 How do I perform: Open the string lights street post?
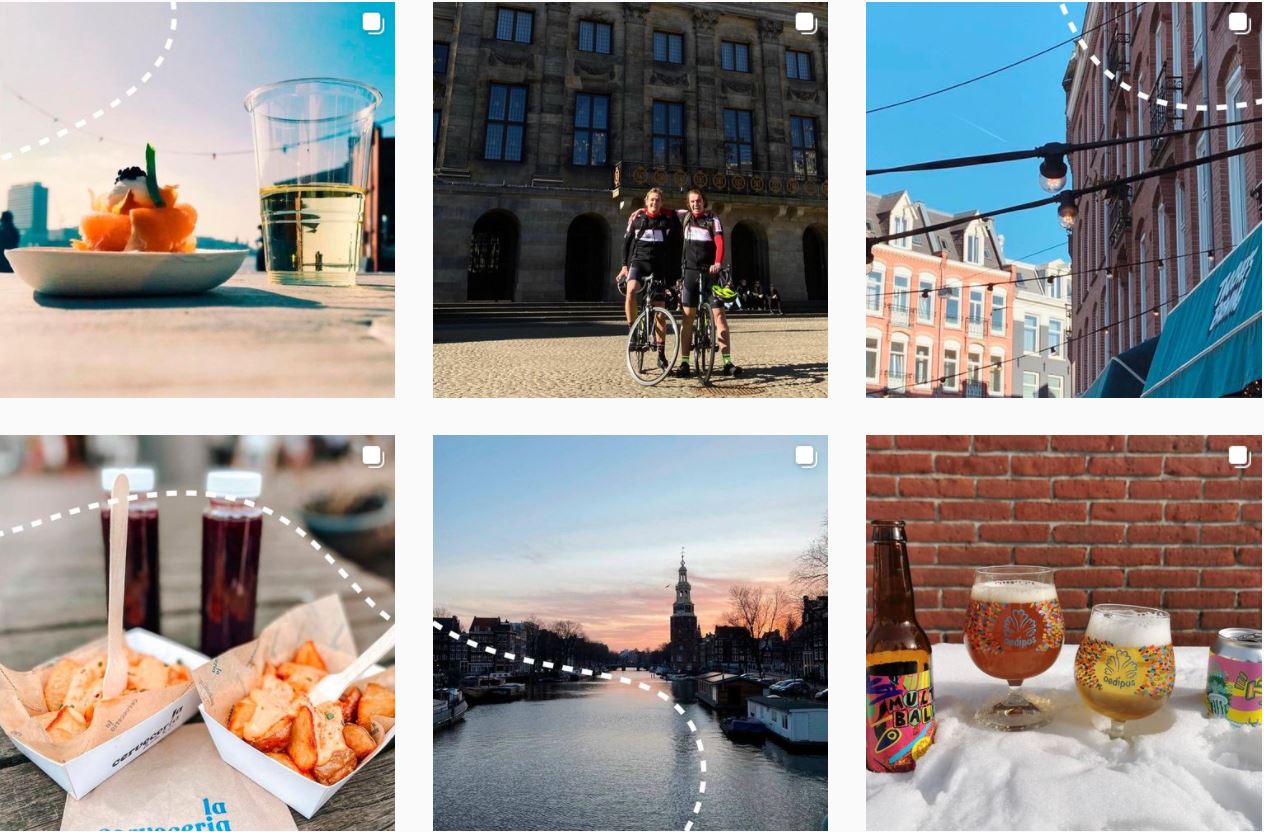tap(1064, 200)
